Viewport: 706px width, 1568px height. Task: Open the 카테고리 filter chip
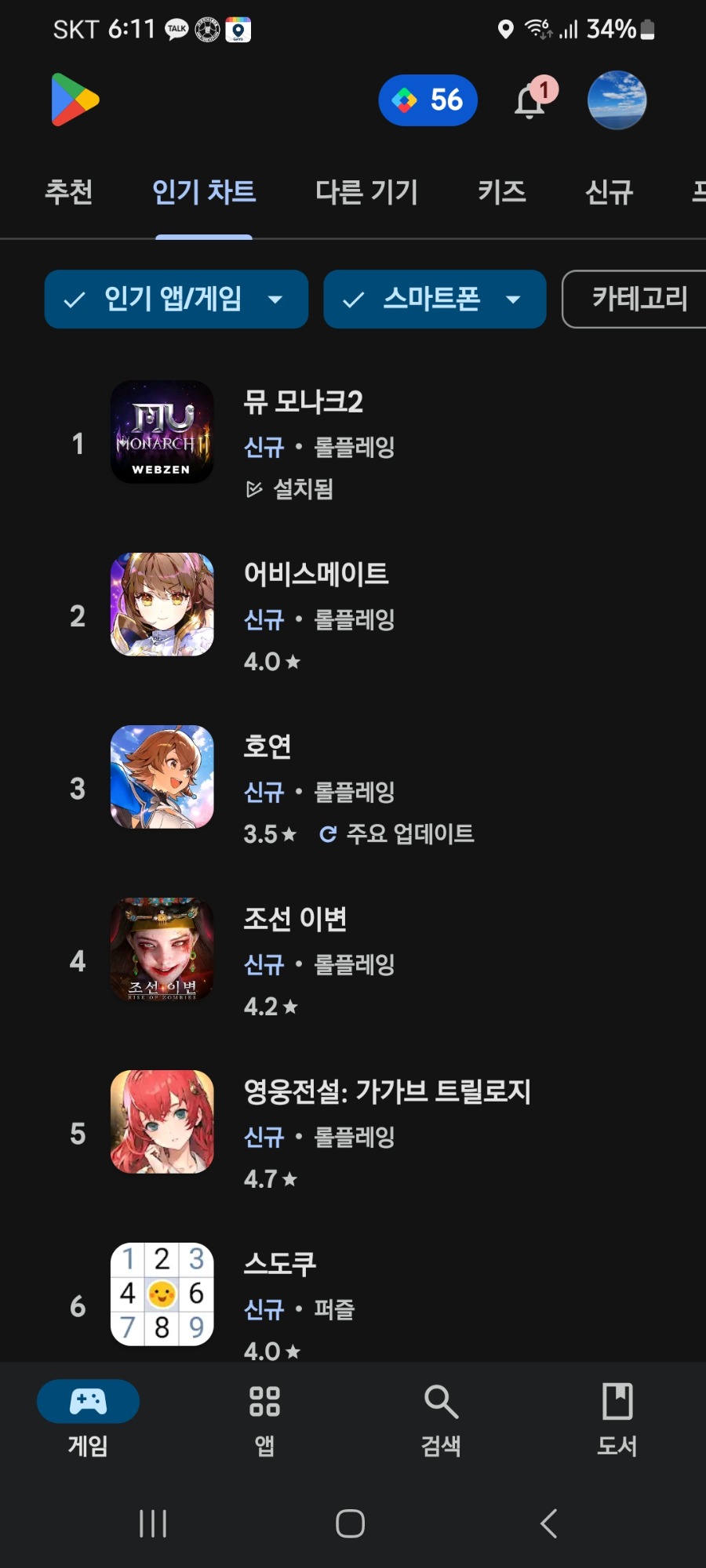639,299
